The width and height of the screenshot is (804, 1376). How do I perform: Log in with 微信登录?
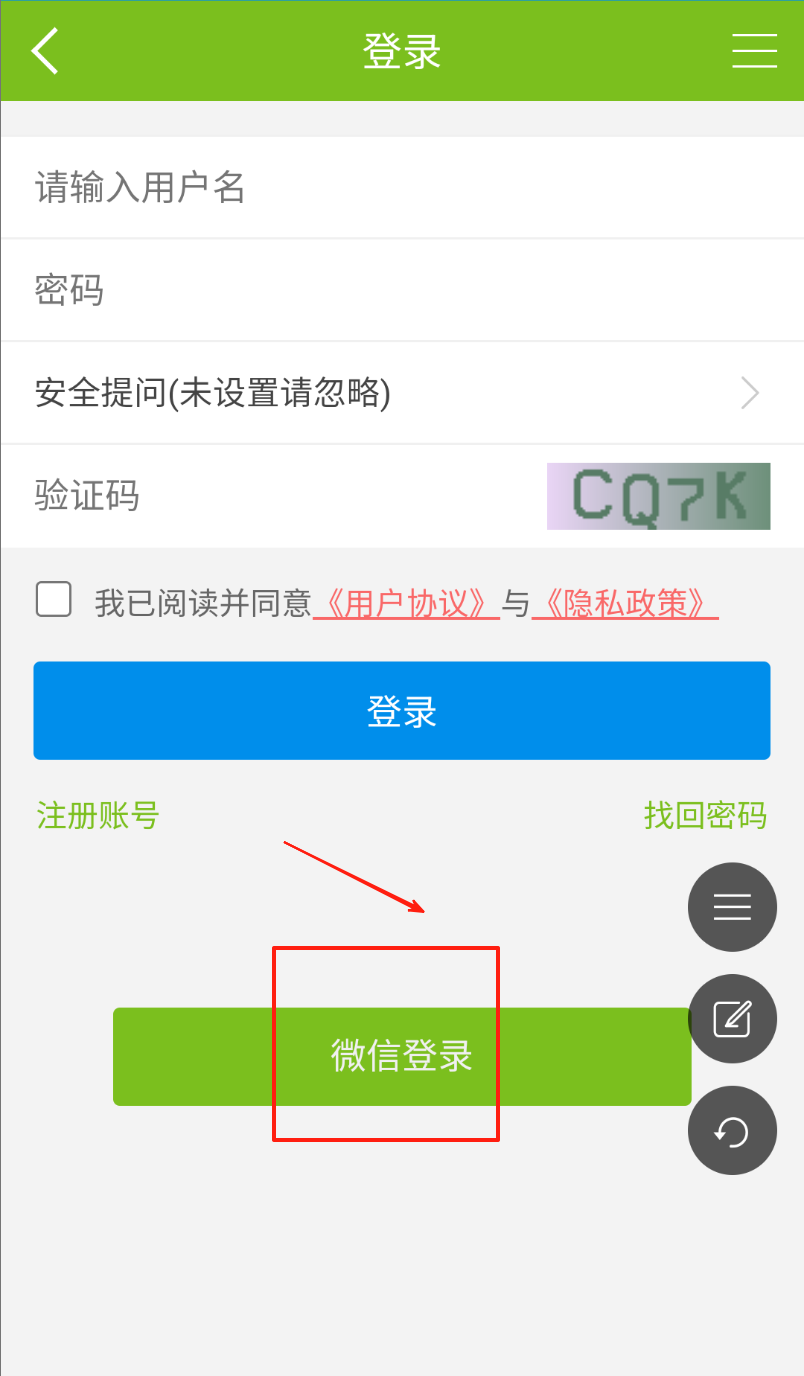pos(401,1056)
